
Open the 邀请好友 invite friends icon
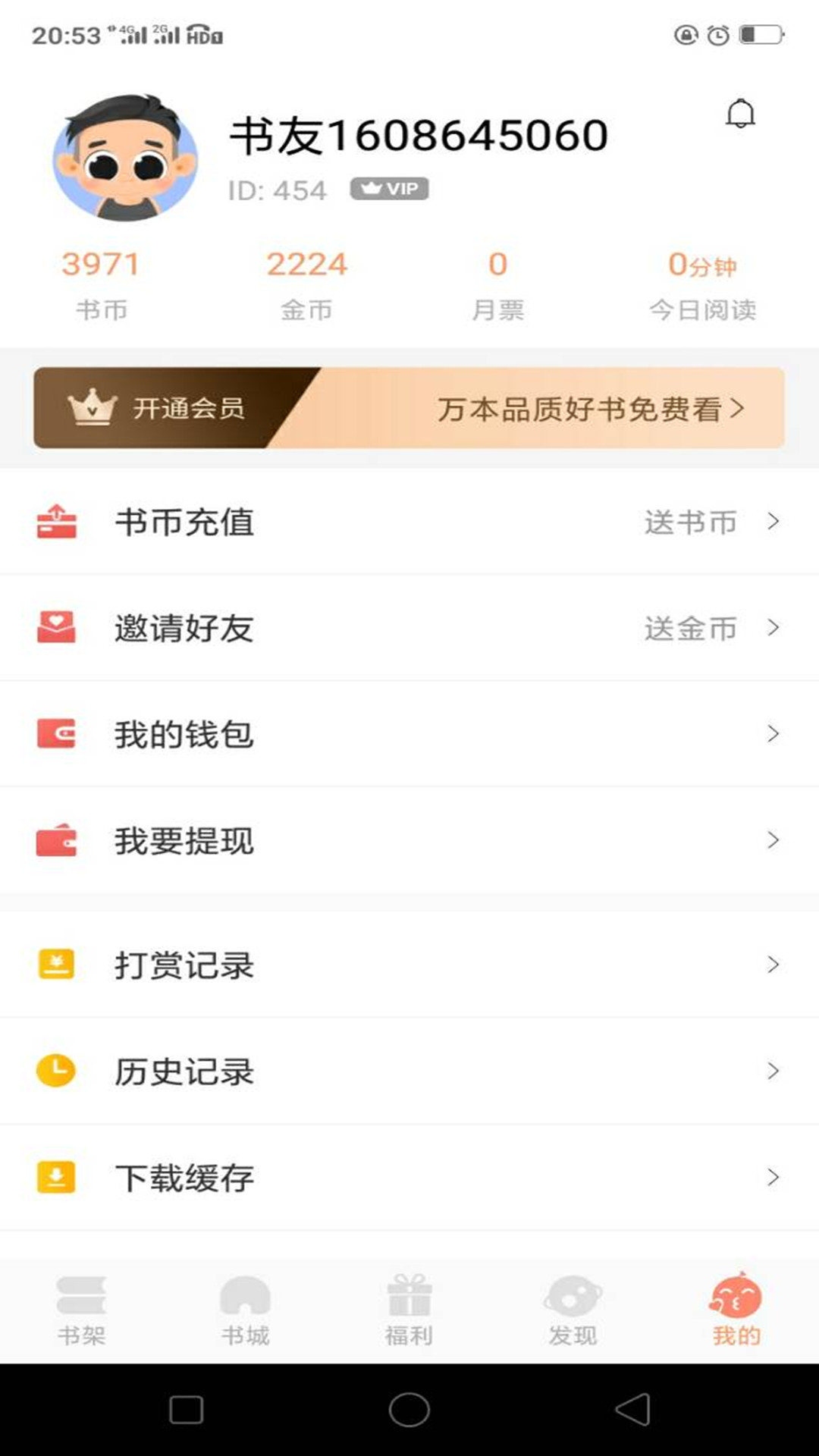(57, 628)
